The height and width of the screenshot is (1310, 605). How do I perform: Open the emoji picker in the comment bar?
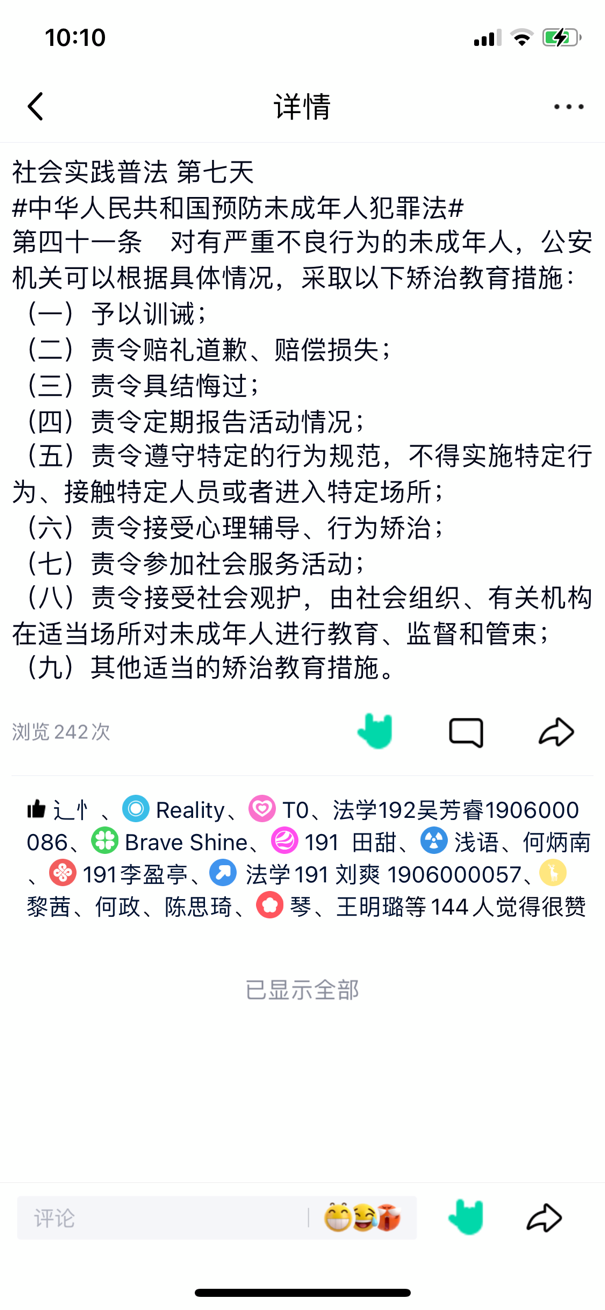(362, 1218)
